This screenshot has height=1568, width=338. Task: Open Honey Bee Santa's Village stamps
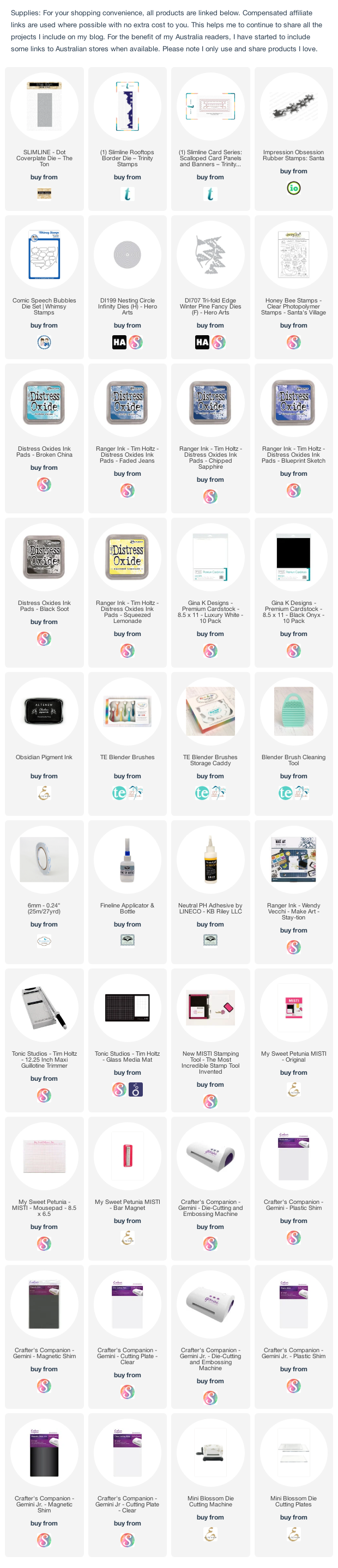click(x=293, y=256)
